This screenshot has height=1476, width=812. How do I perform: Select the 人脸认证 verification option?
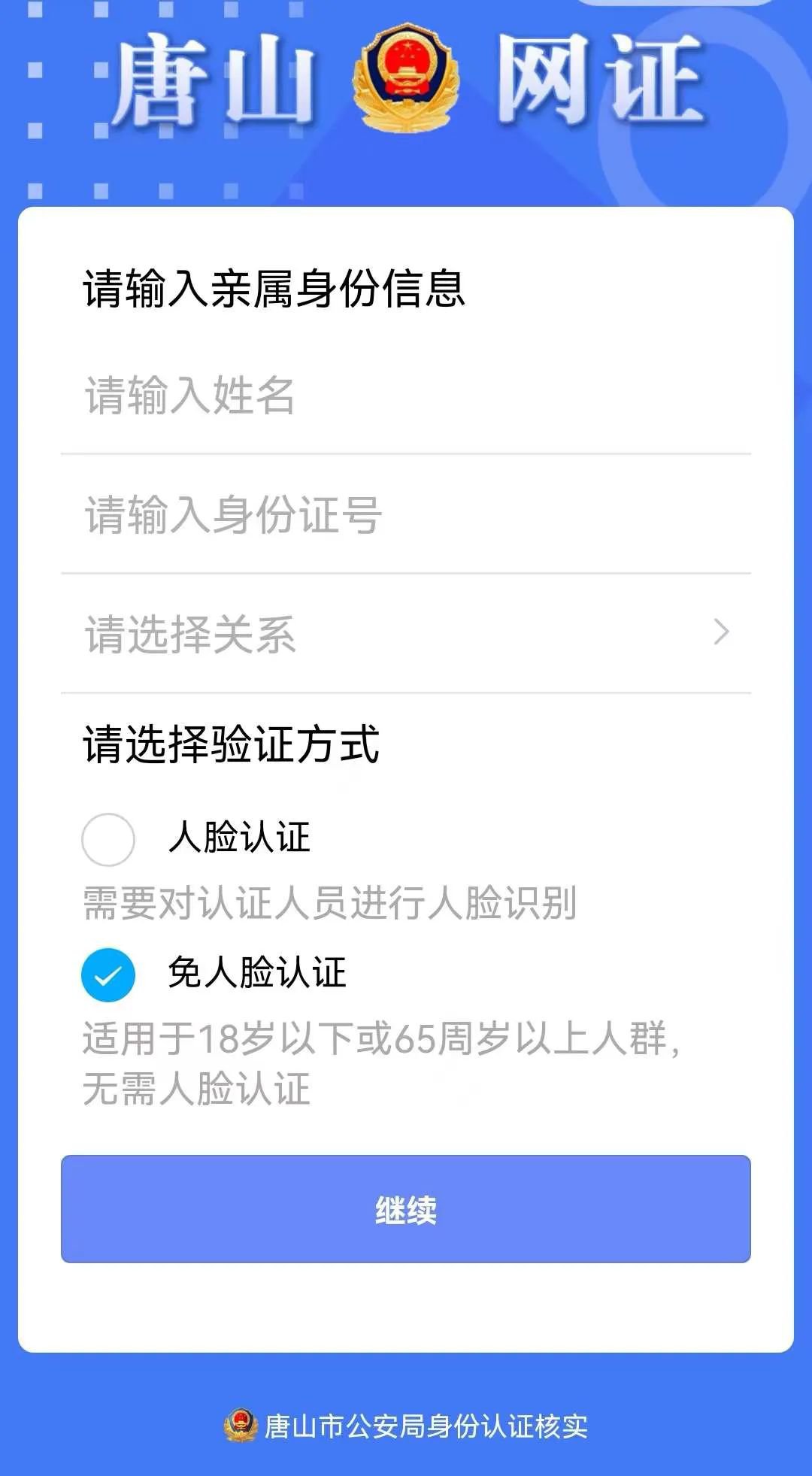[x=108, y=839]
